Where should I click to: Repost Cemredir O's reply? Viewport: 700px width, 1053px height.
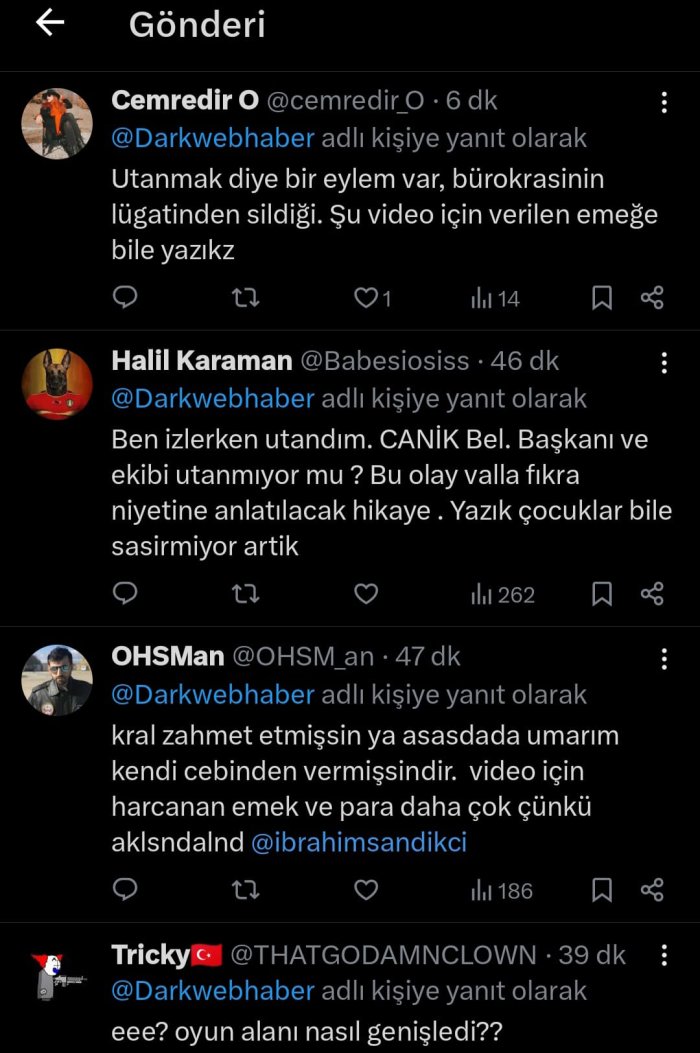245,298
